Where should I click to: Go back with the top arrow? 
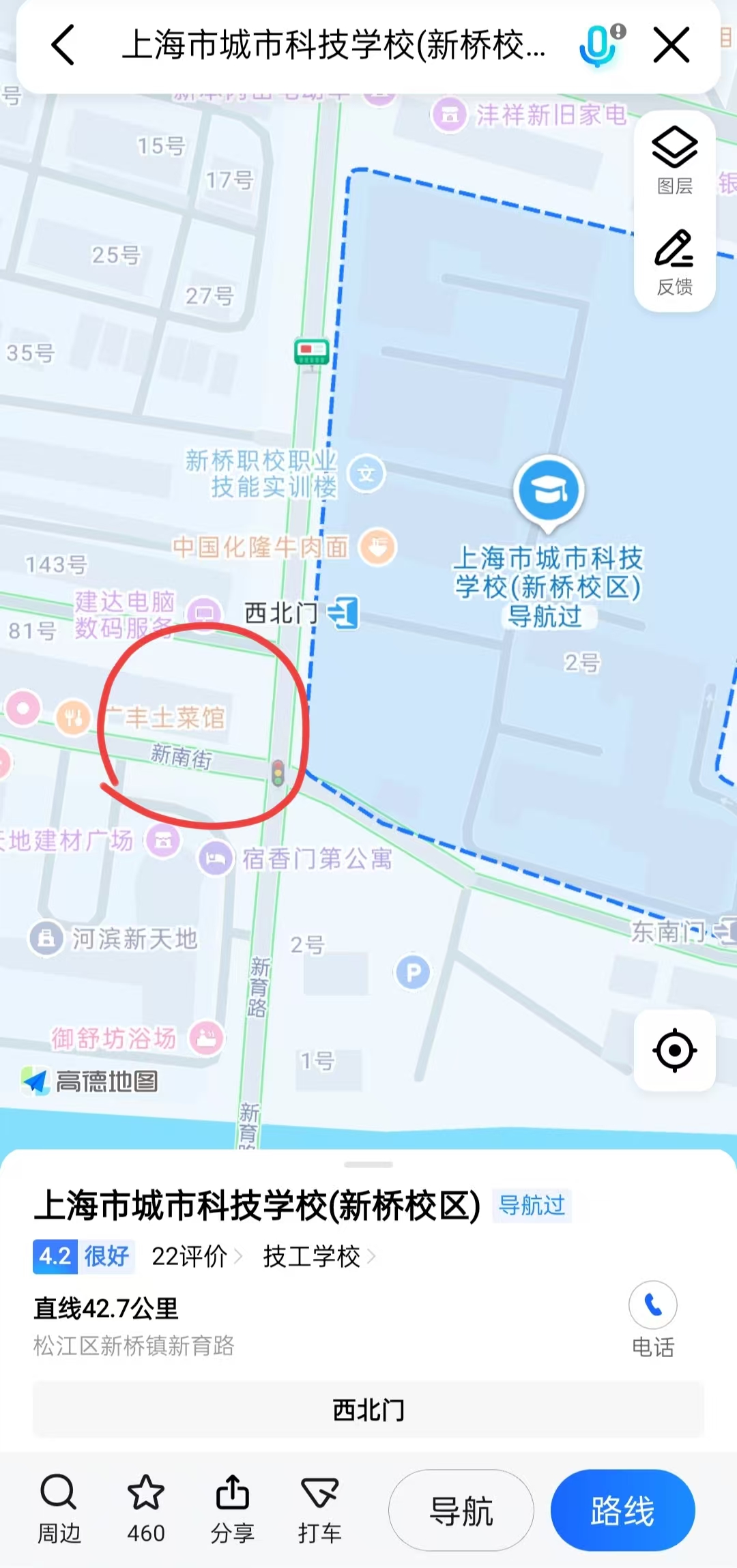pos(63,45)
